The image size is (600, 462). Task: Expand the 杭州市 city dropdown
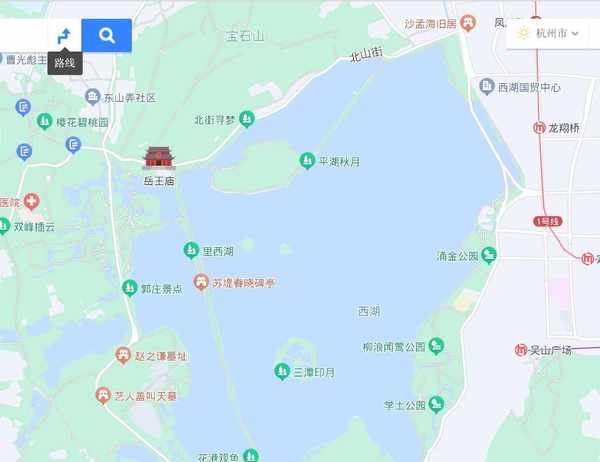(549, 33)
